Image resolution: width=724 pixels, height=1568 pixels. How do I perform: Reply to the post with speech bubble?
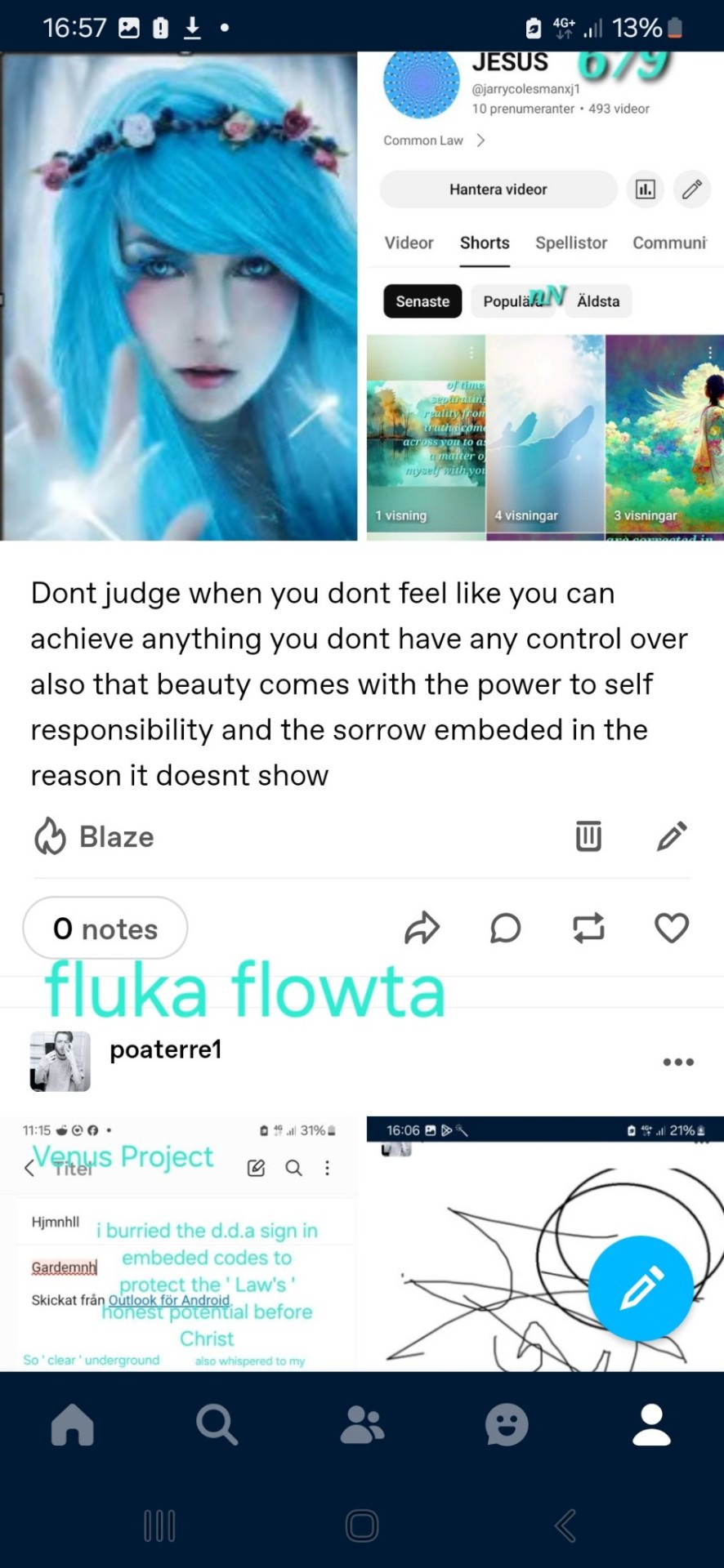click(x=506, y=929)
